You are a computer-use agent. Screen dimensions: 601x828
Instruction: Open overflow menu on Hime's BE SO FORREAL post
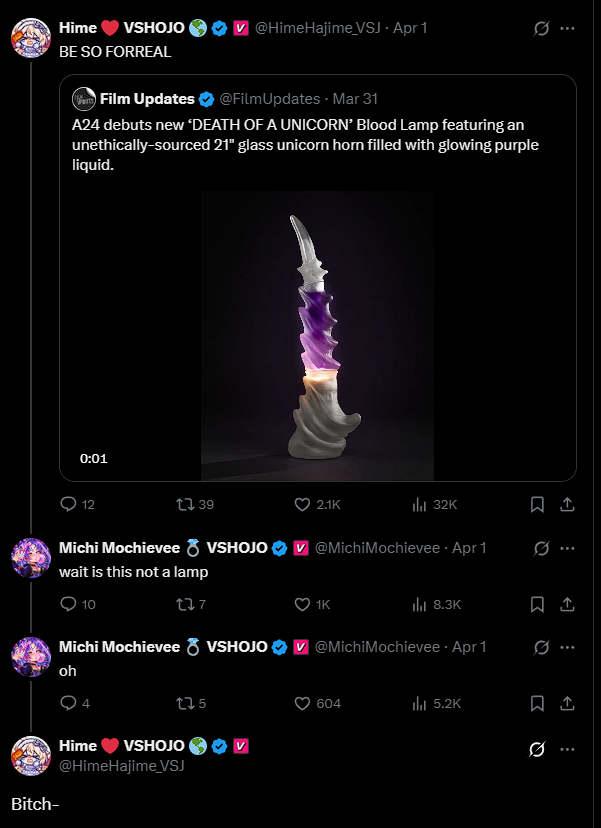click(568, 28)
